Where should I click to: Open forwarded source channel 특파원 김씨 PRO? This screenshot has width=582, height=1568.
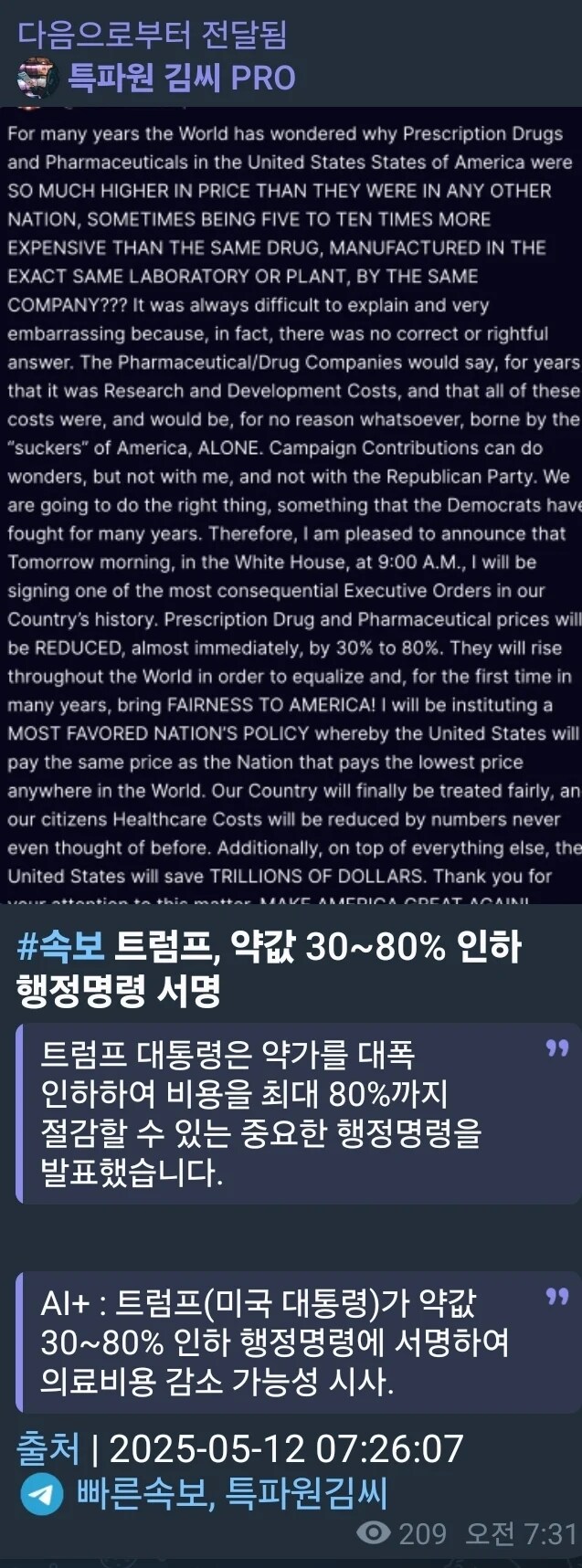181,79
